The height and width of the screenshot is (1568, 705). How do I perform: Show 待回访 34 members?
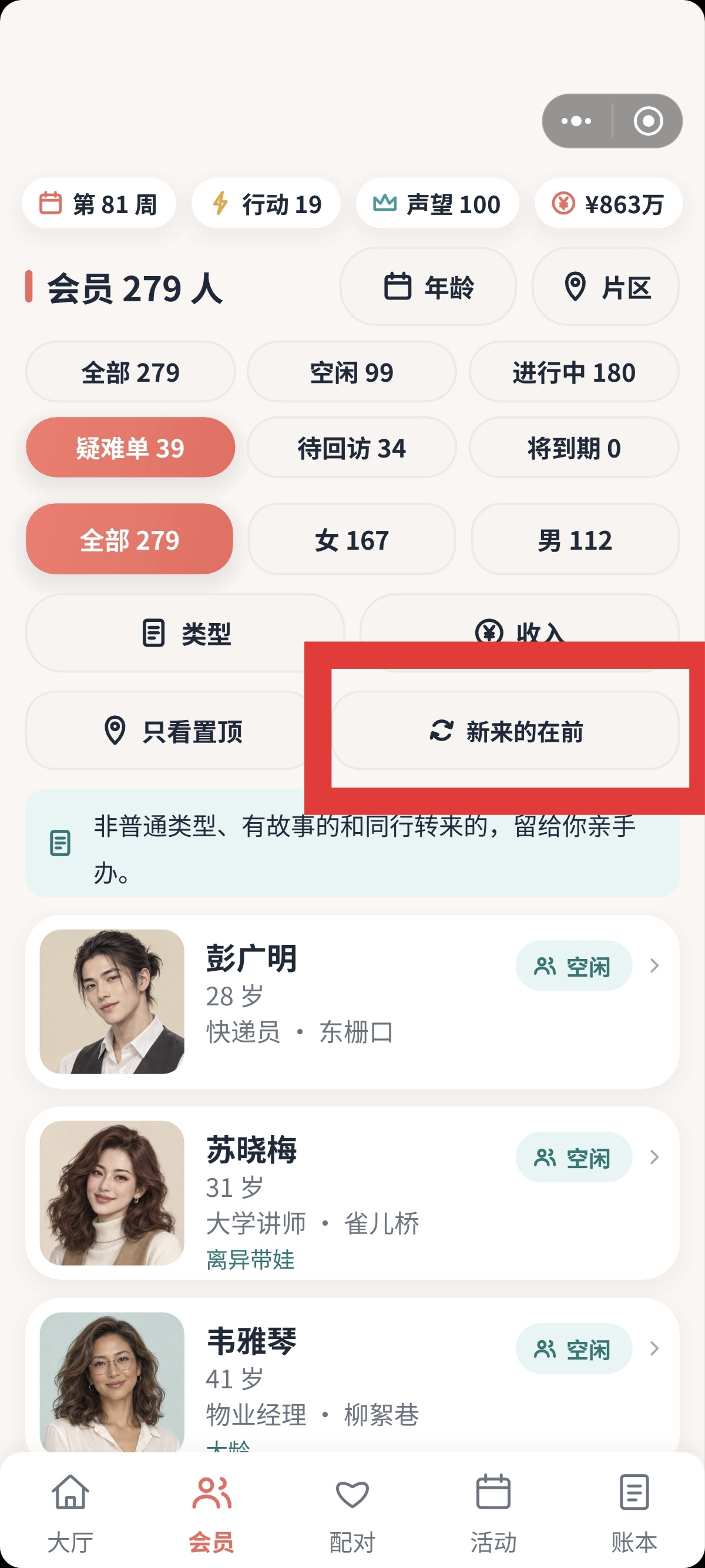click(x=352, y=447)
